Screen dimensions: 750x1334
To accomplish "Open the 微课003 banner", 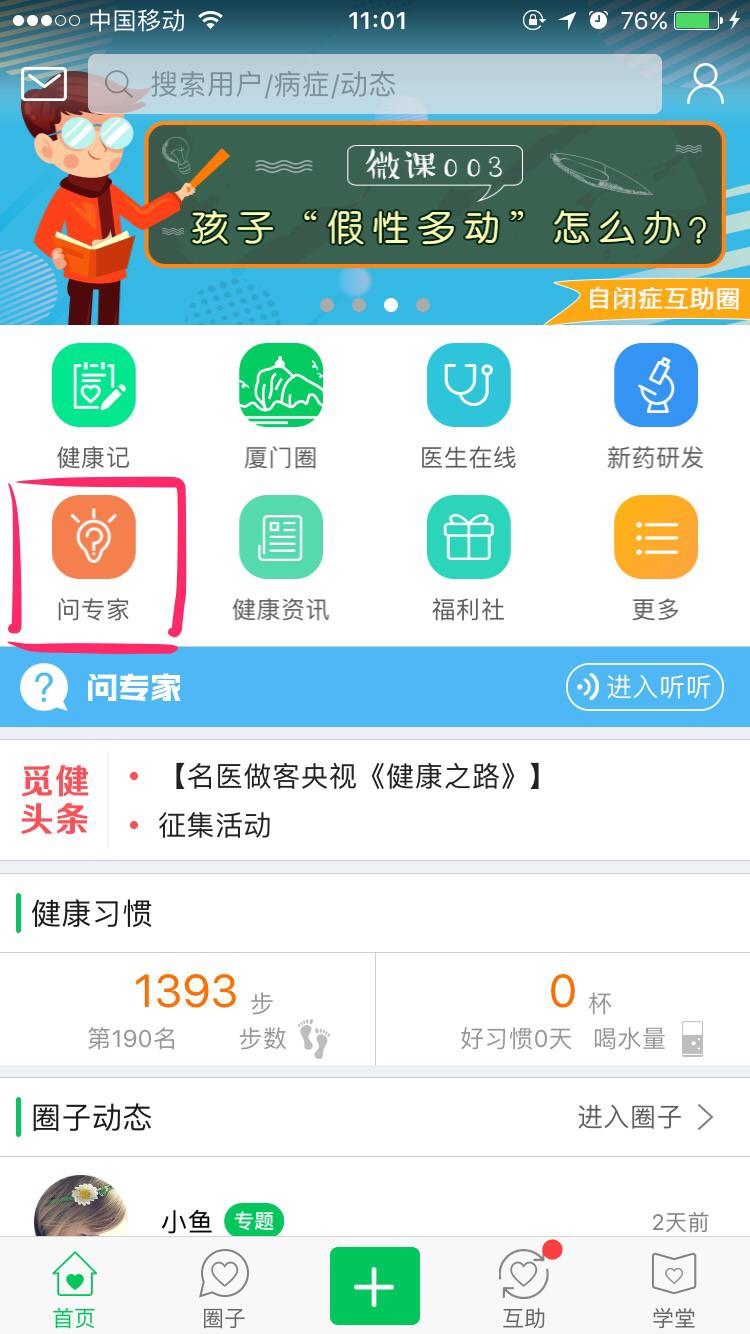I will [x=435, y=195].
